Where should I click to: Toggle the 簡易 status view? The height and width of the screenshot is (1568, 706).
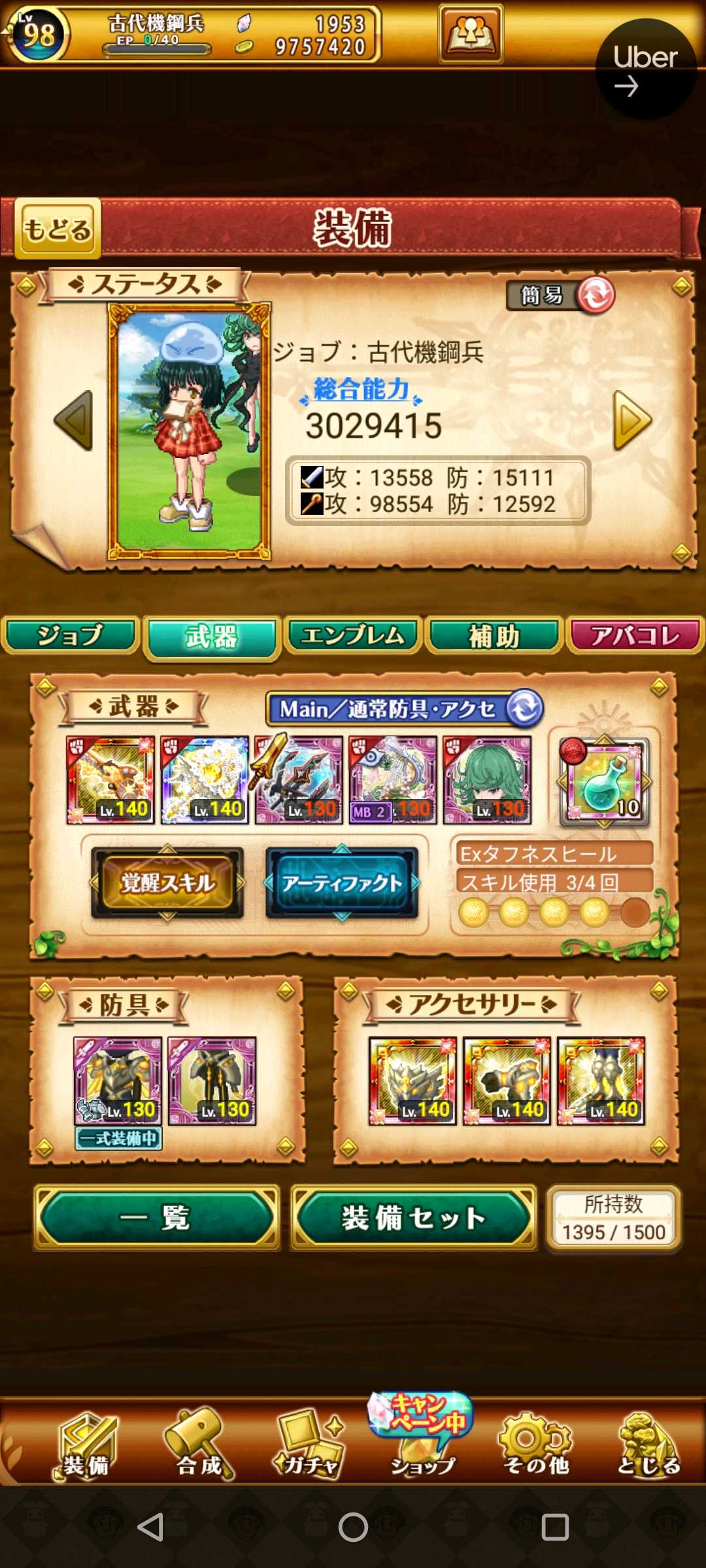coord(561,295)
